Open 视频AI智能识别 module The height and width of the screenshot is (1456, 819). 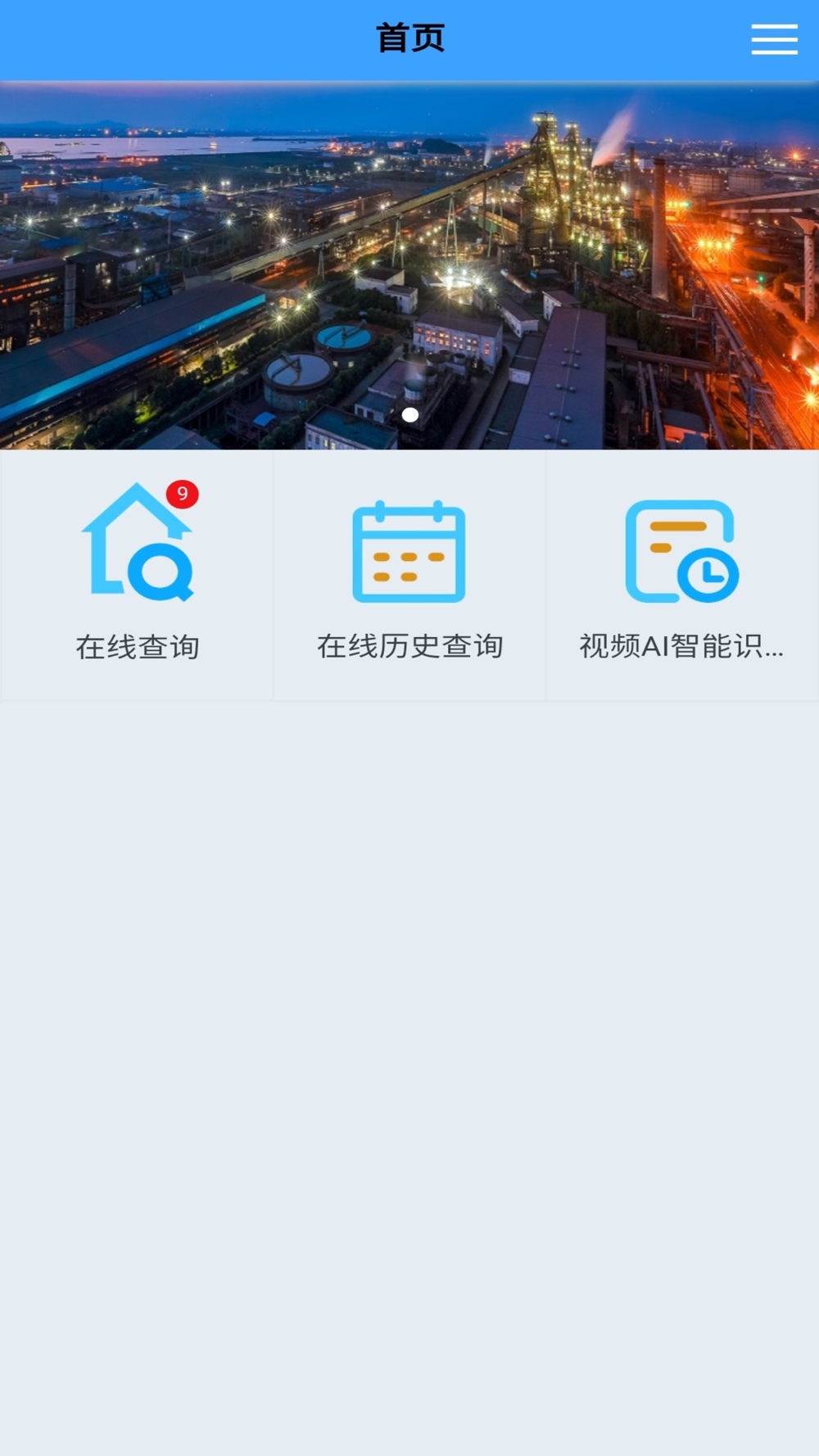[x=682, y=575]
